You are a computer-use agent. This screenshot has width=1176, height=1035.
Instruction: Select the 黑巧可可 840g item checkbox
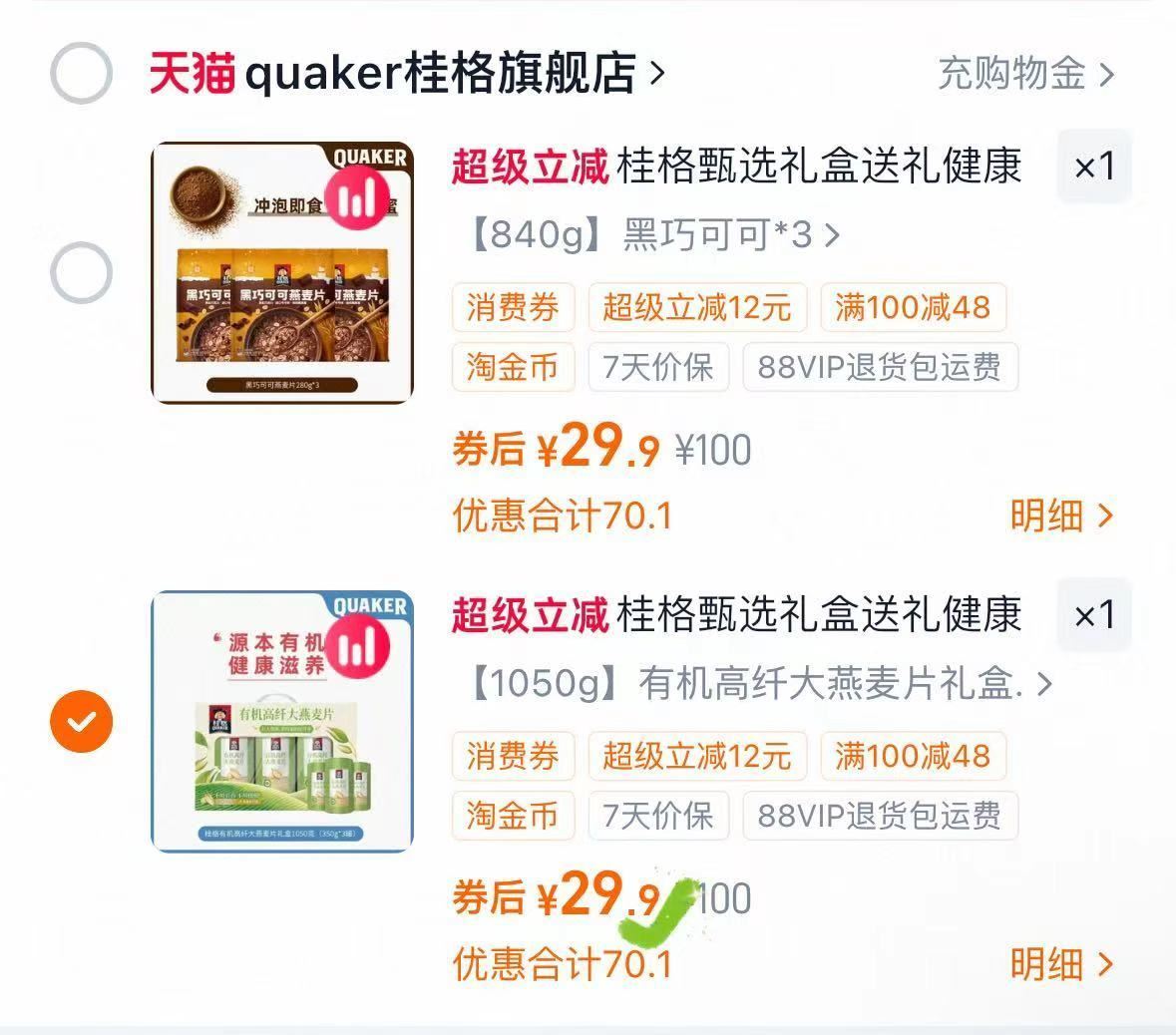click(x=81, y=273)
